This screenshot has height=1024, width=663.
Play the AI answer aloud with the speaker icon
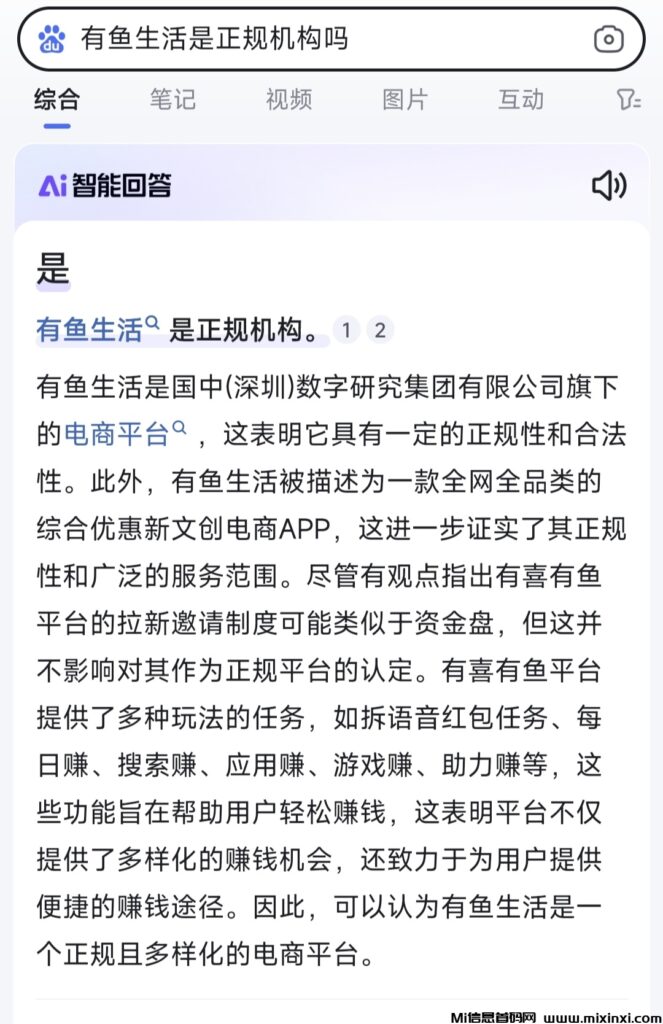pyautogui.click(x=609, y=185)
